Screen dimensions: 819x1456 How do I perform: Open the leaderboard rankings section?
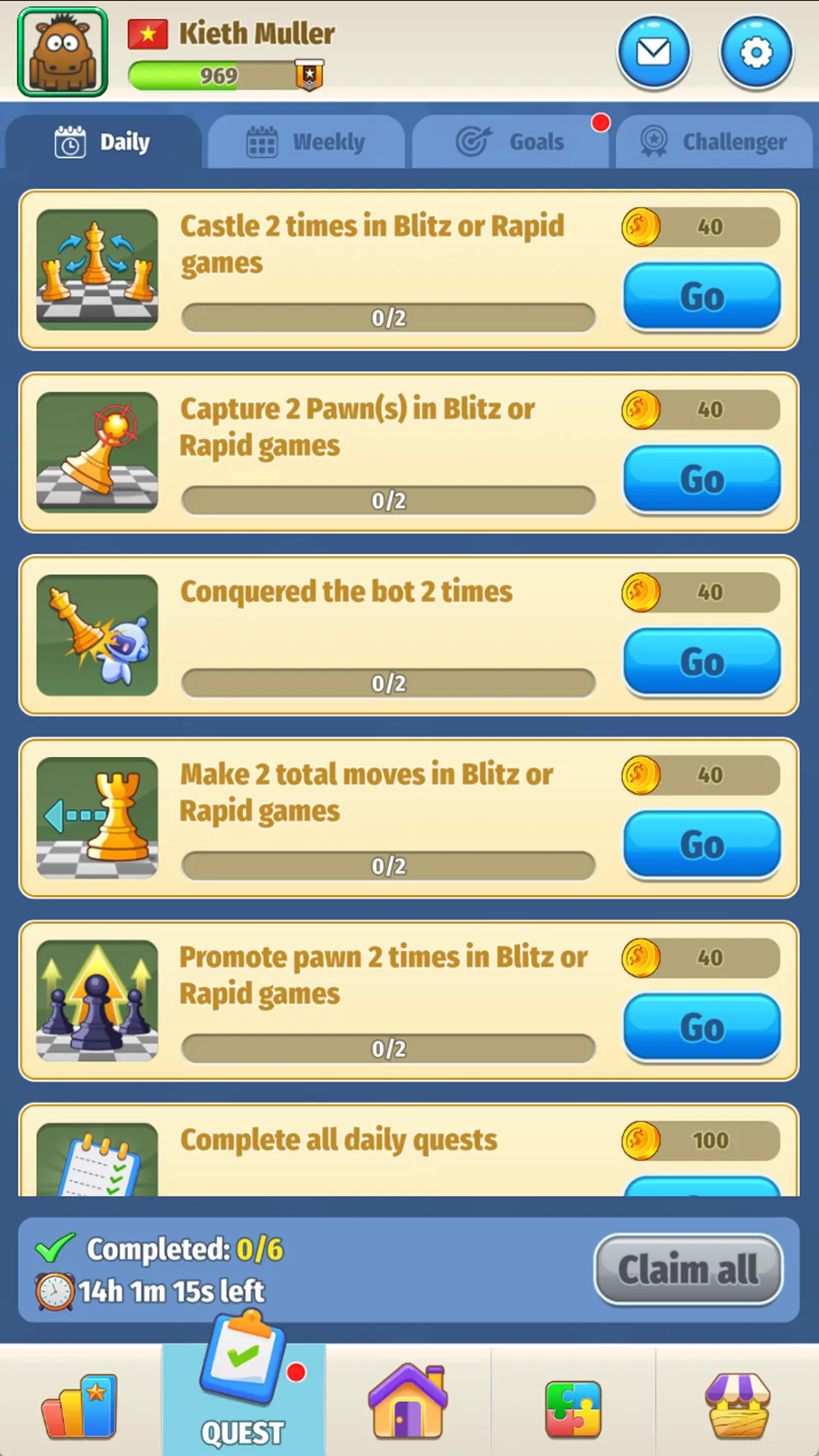(x=80, y=1407)
